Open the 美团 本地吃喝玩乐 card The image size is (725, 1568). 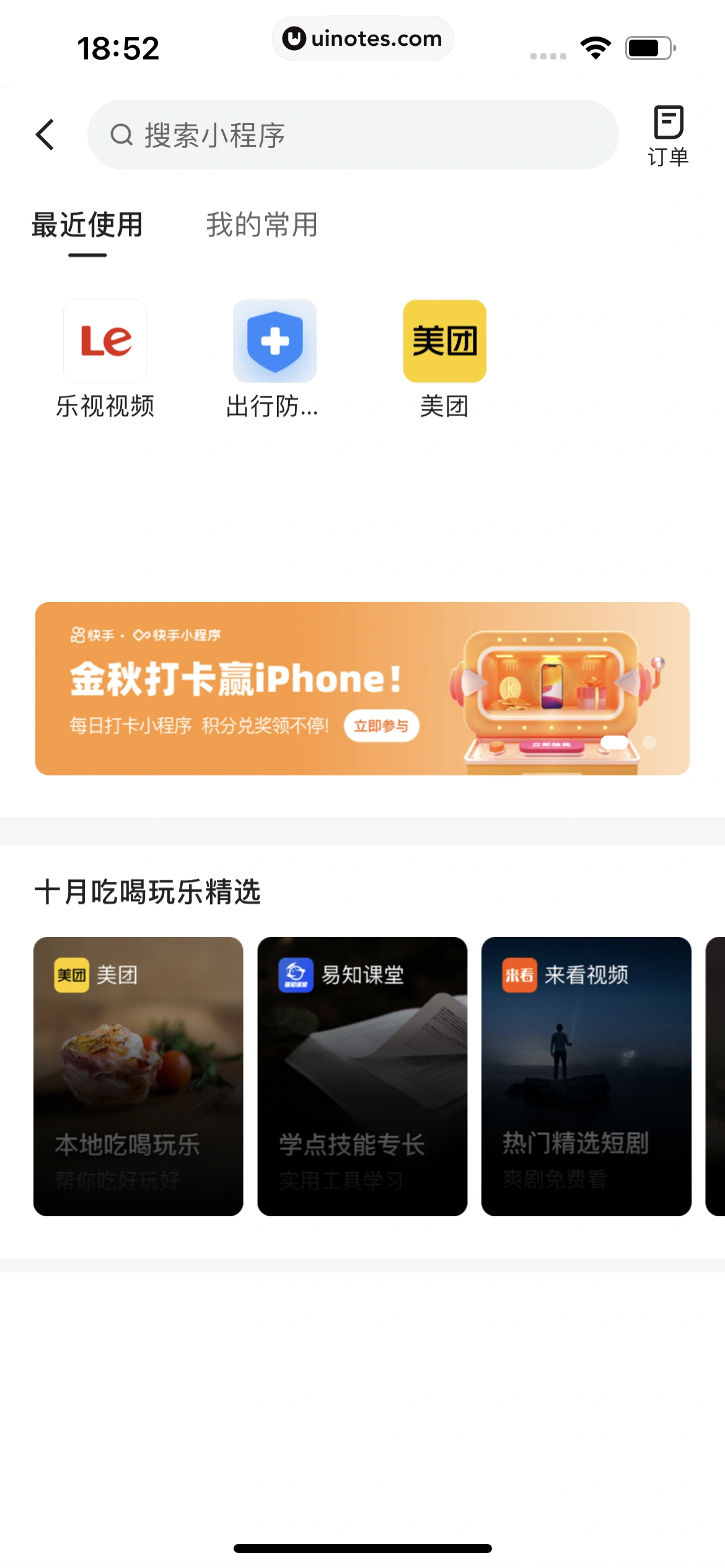pyautogui.click(x=138, y=1076)
